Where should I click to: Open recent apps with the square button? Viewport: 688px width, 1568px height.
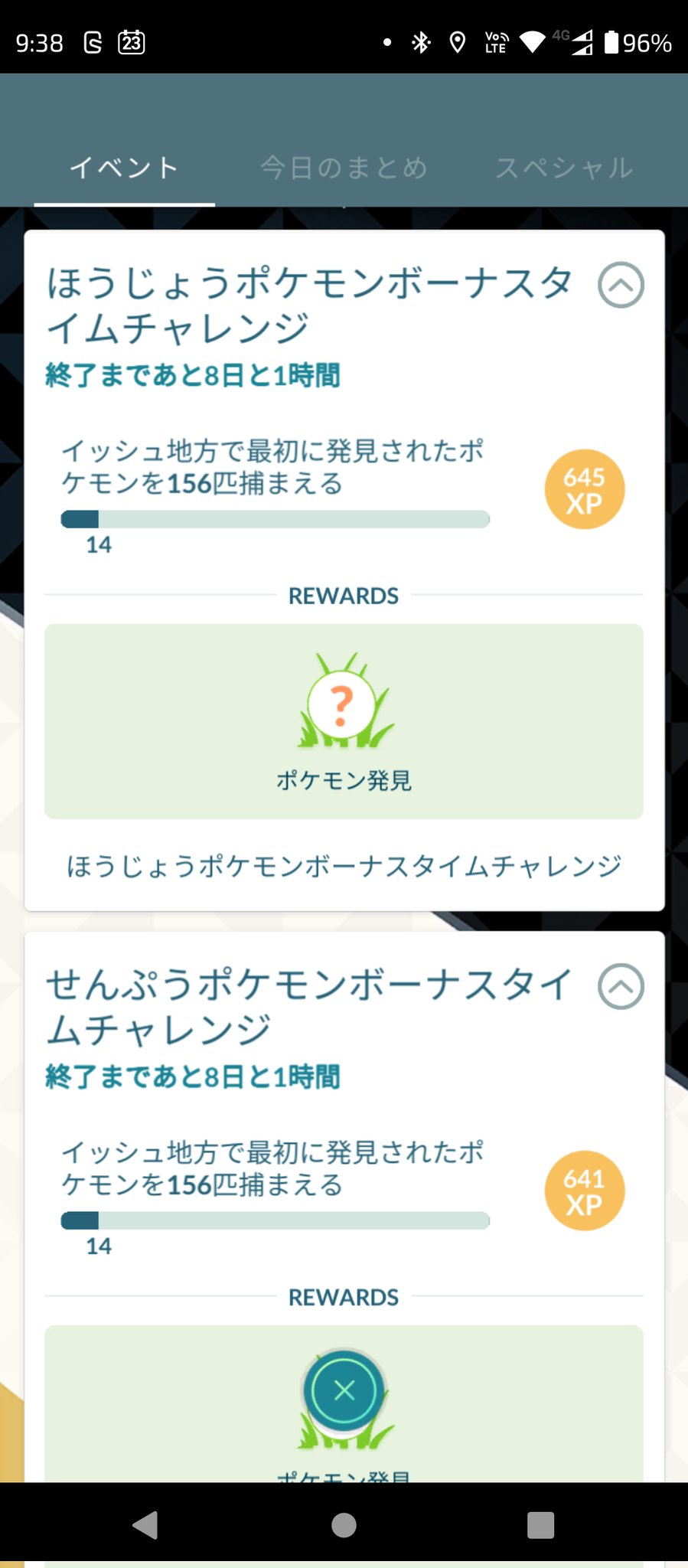(540, 1525)
